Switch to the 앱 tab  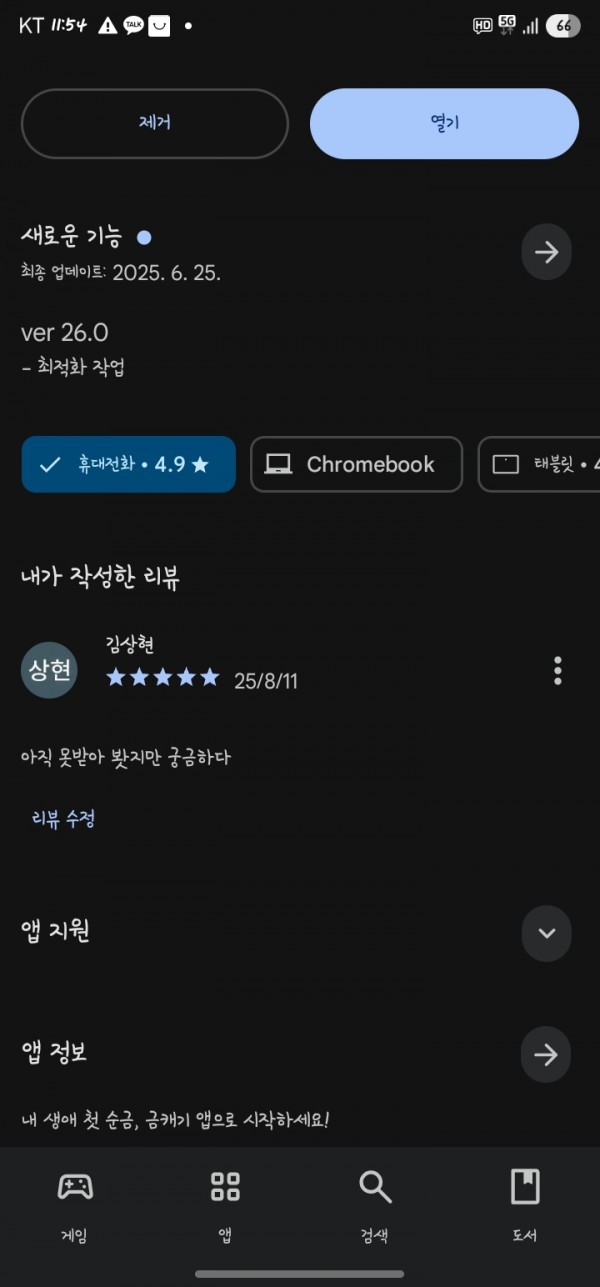pos(225,1206)
